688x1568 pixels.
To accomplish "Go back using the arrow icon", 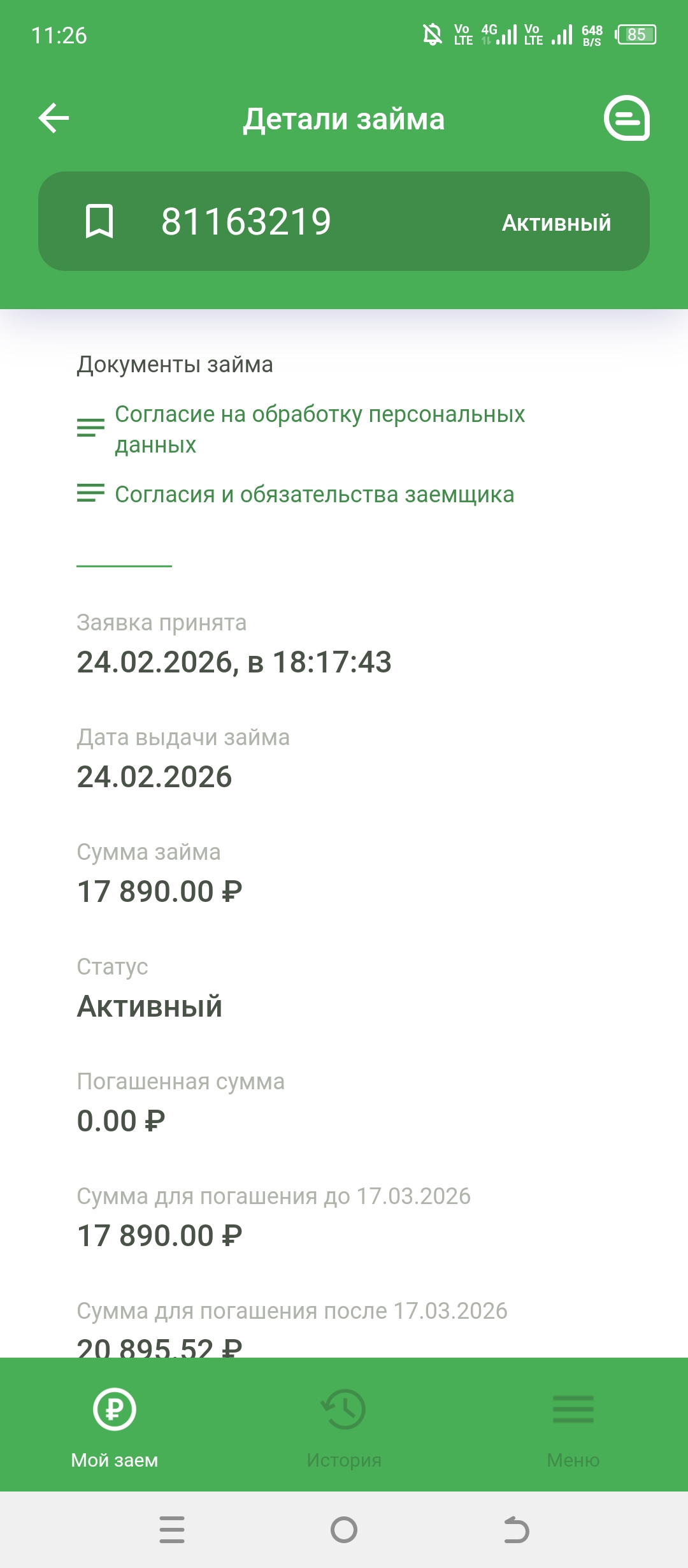I will [54, 119].
